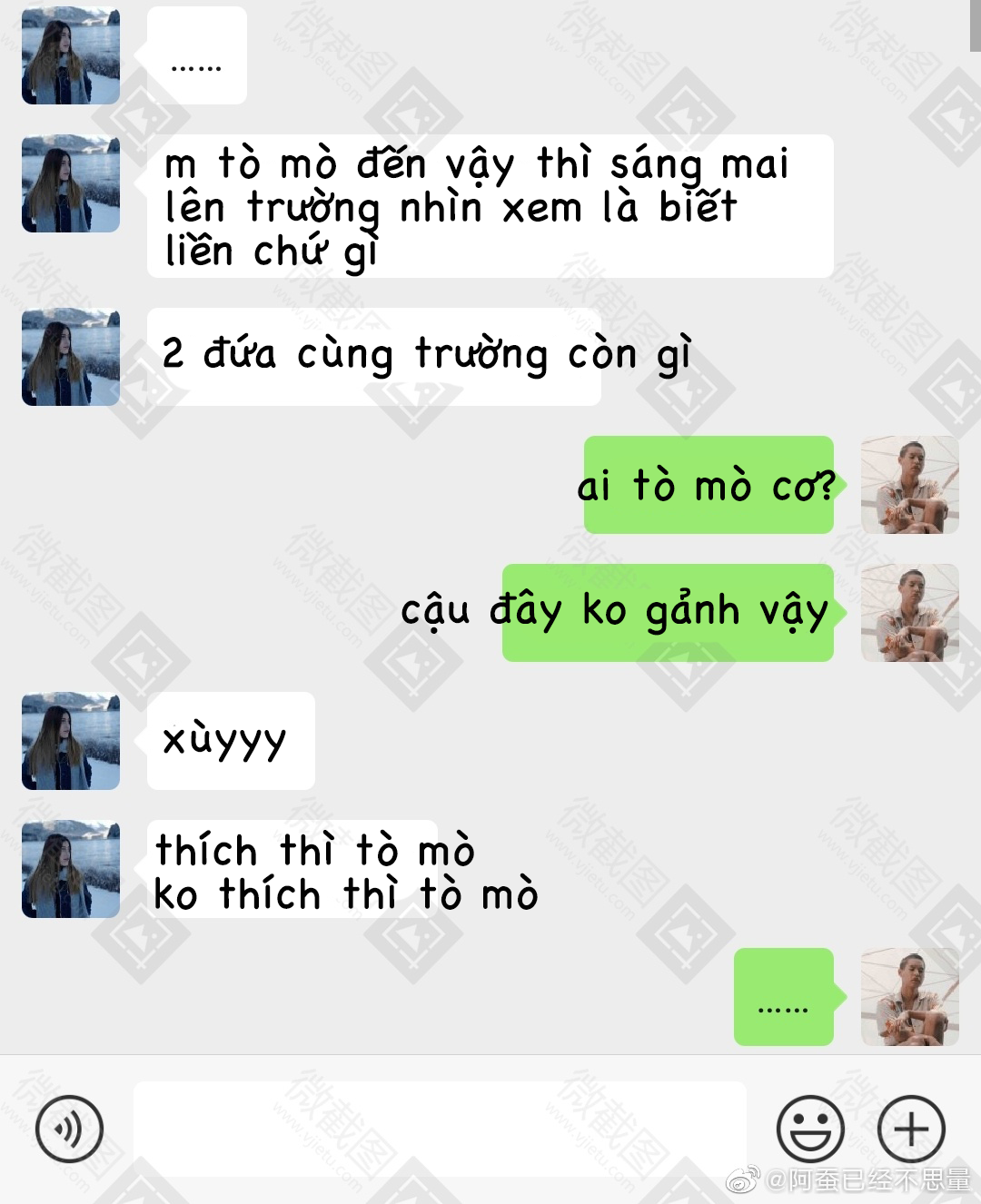Switch to voice message input

[69, 1130]
